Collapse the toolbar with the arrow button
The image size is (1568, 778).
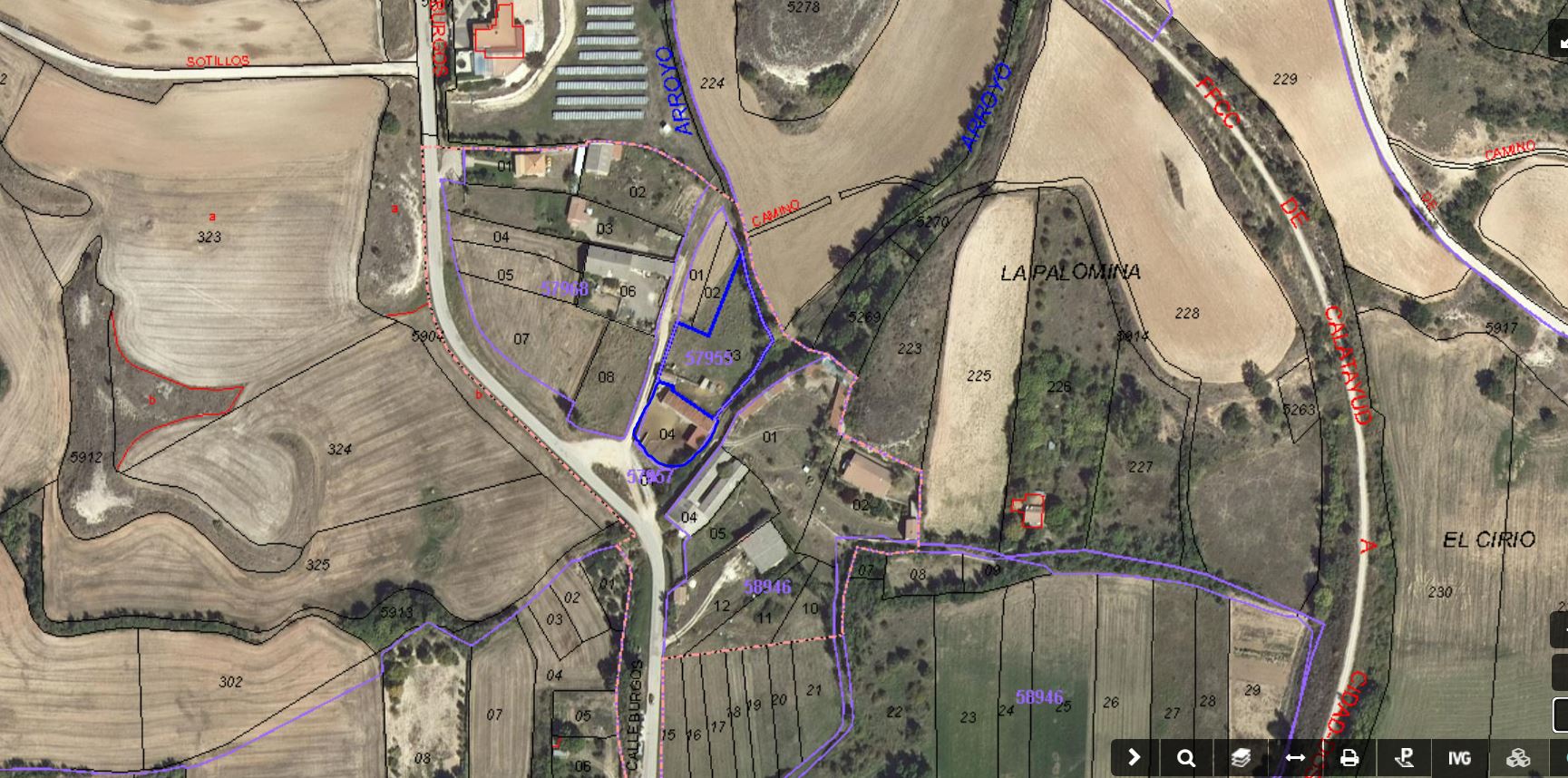1134,757
